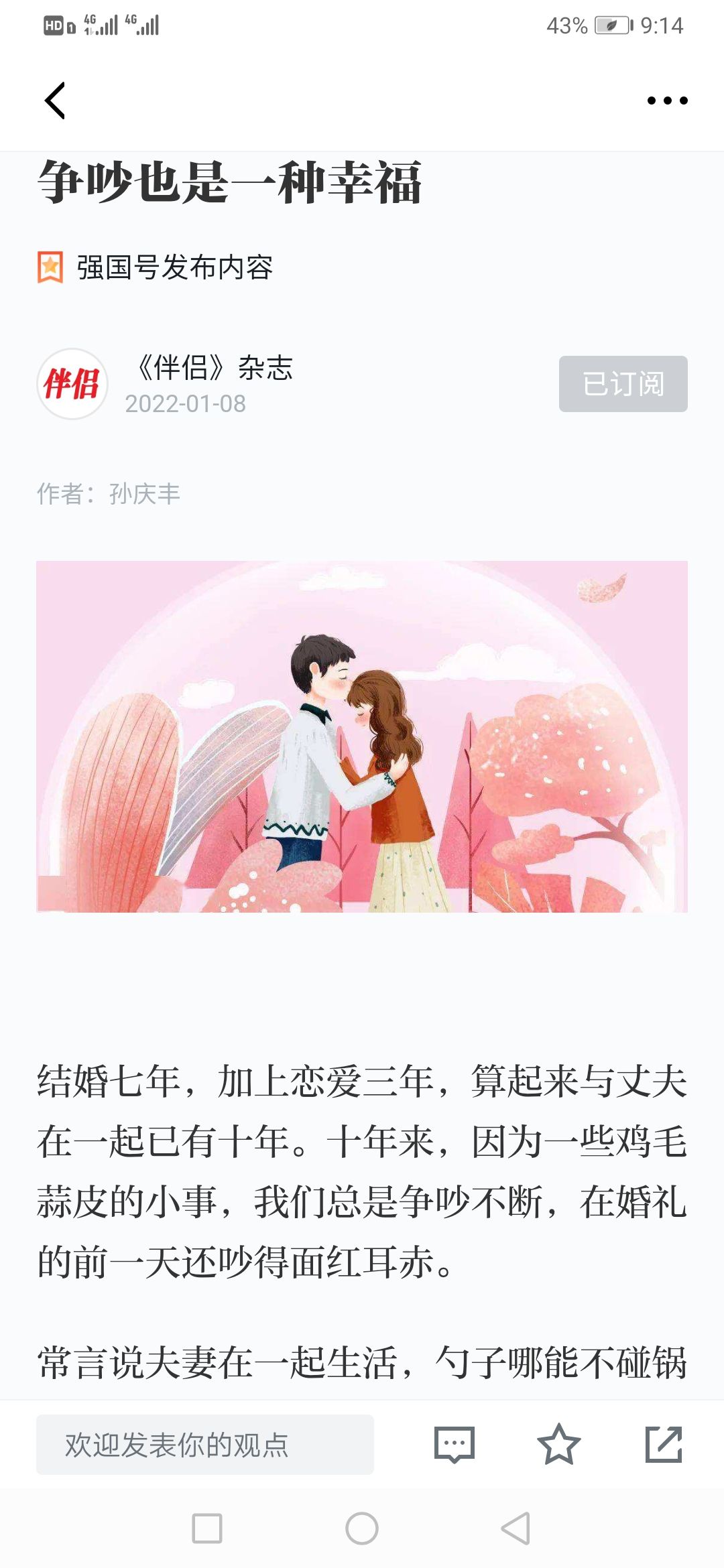724x1568 pixels.
Task: Go back using the top-left arrow
Action: point(55,101)
